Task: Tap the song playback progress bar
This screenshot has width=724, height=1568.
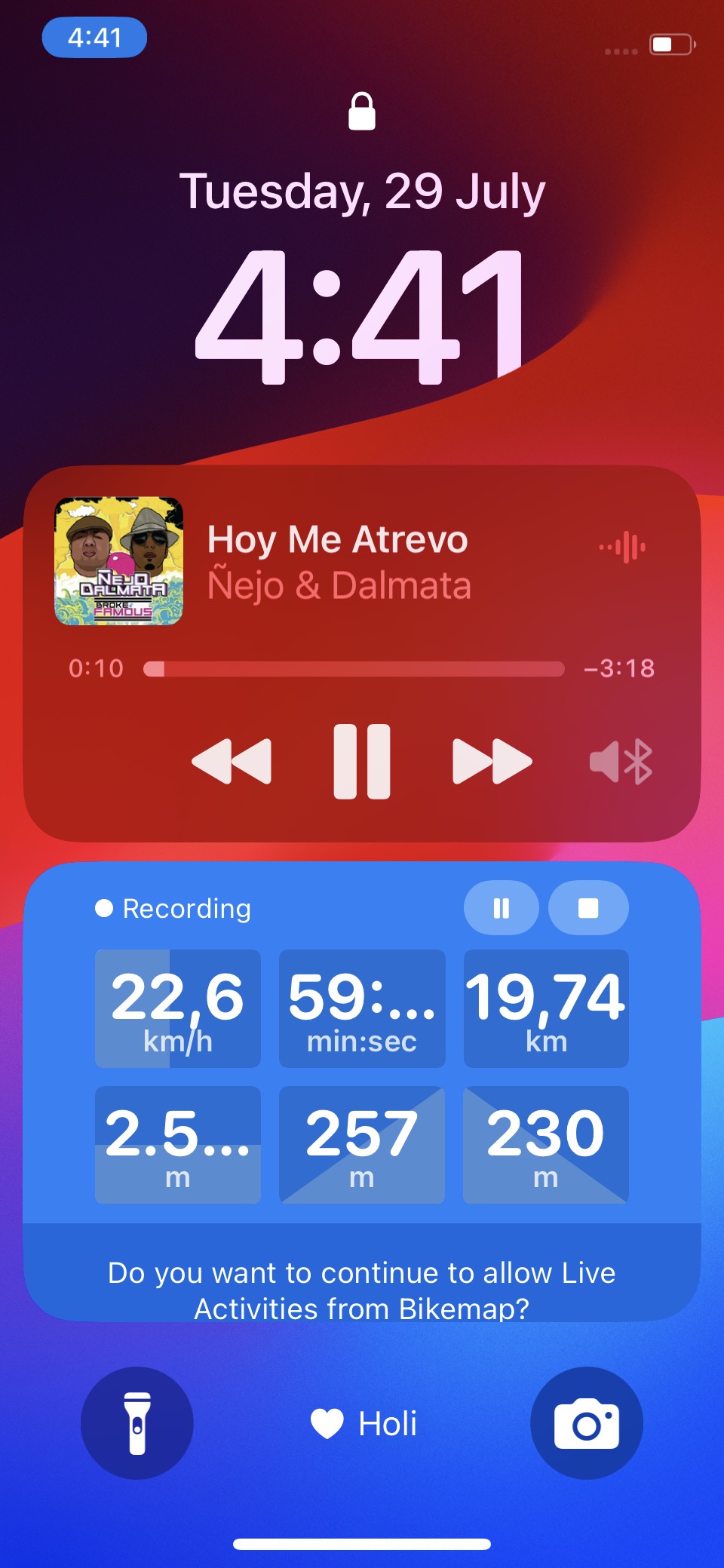Action: (x=354, y=669)
